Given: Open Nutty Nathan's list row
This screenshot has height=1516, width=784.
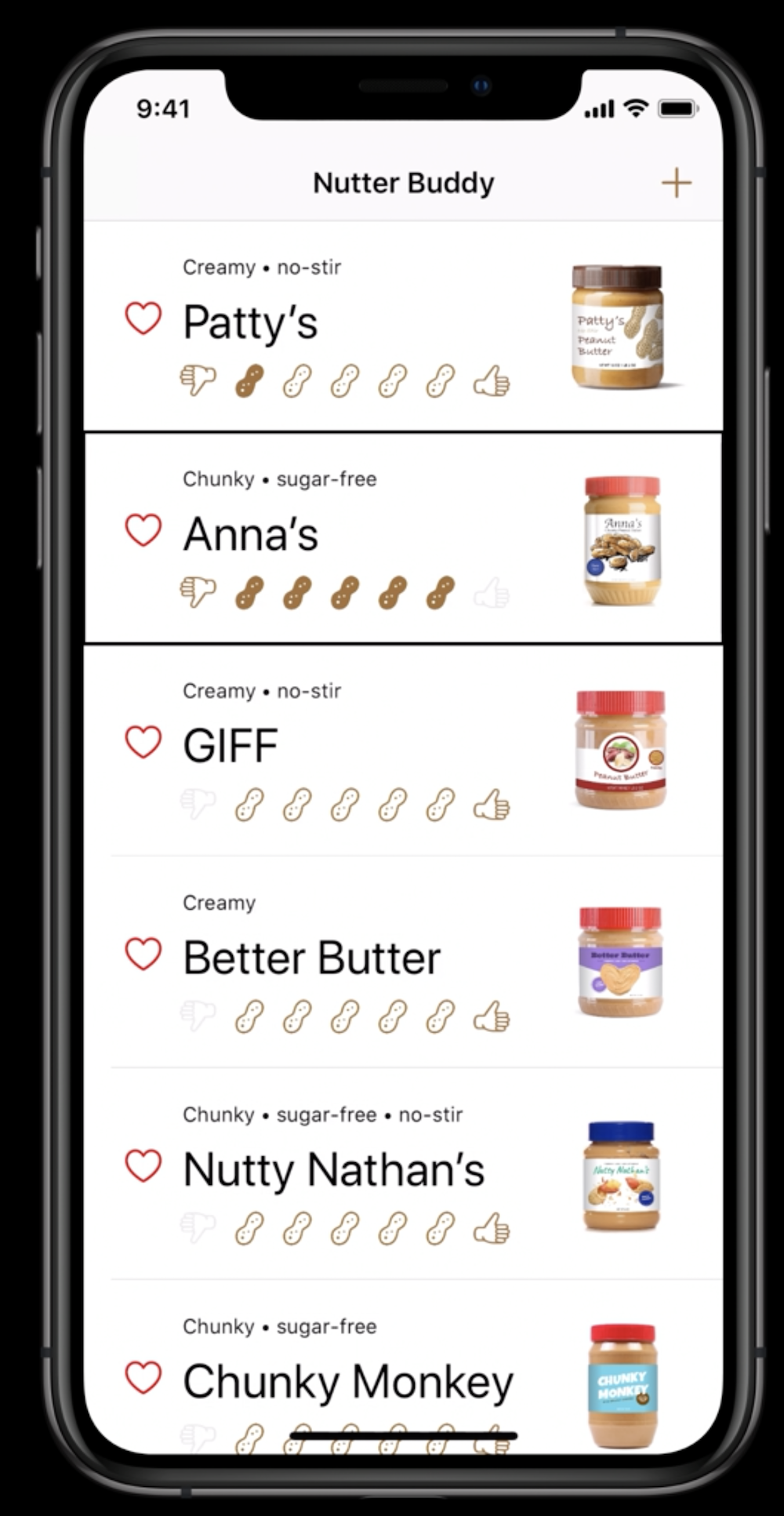Looking at the screenshot, I should (403, 1173).
